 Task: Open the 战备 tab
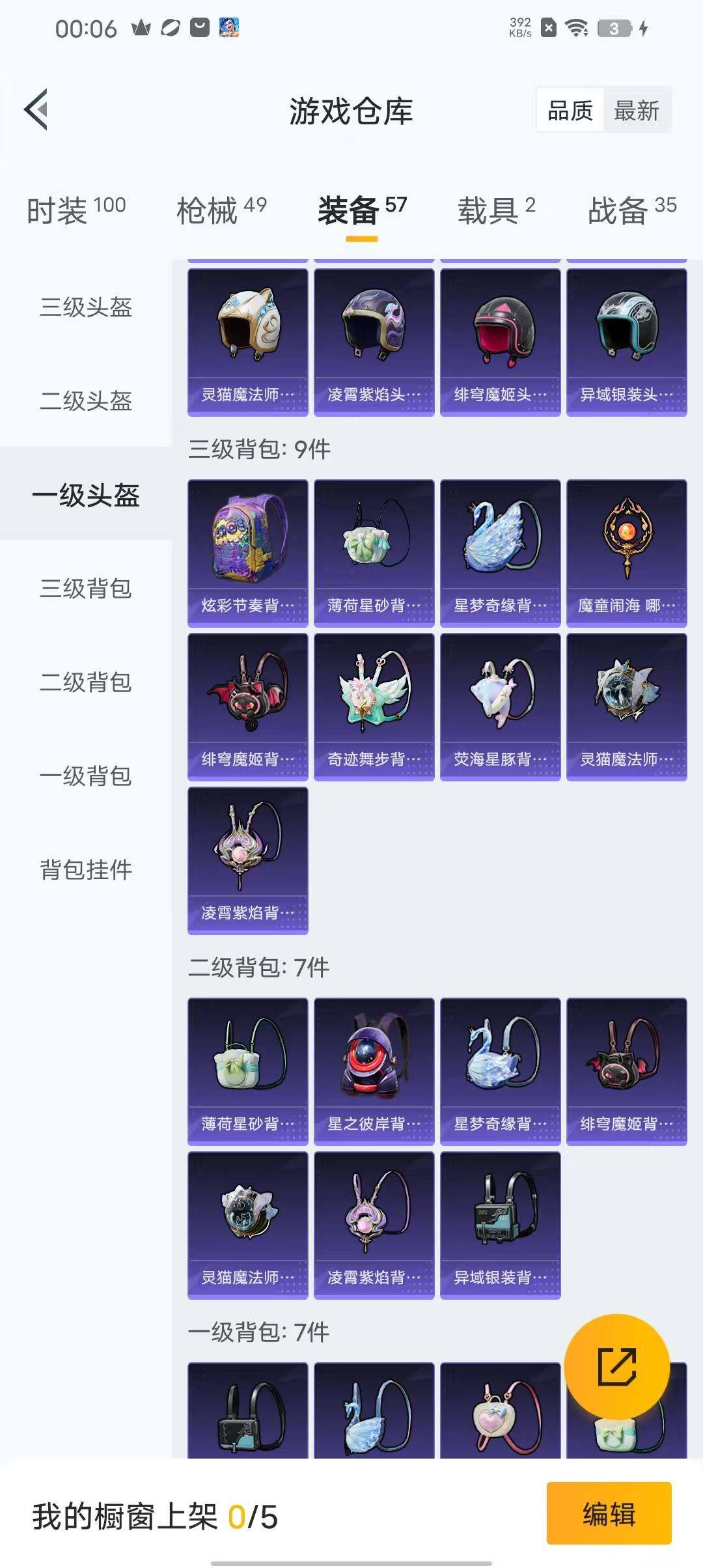pos(631,210)
